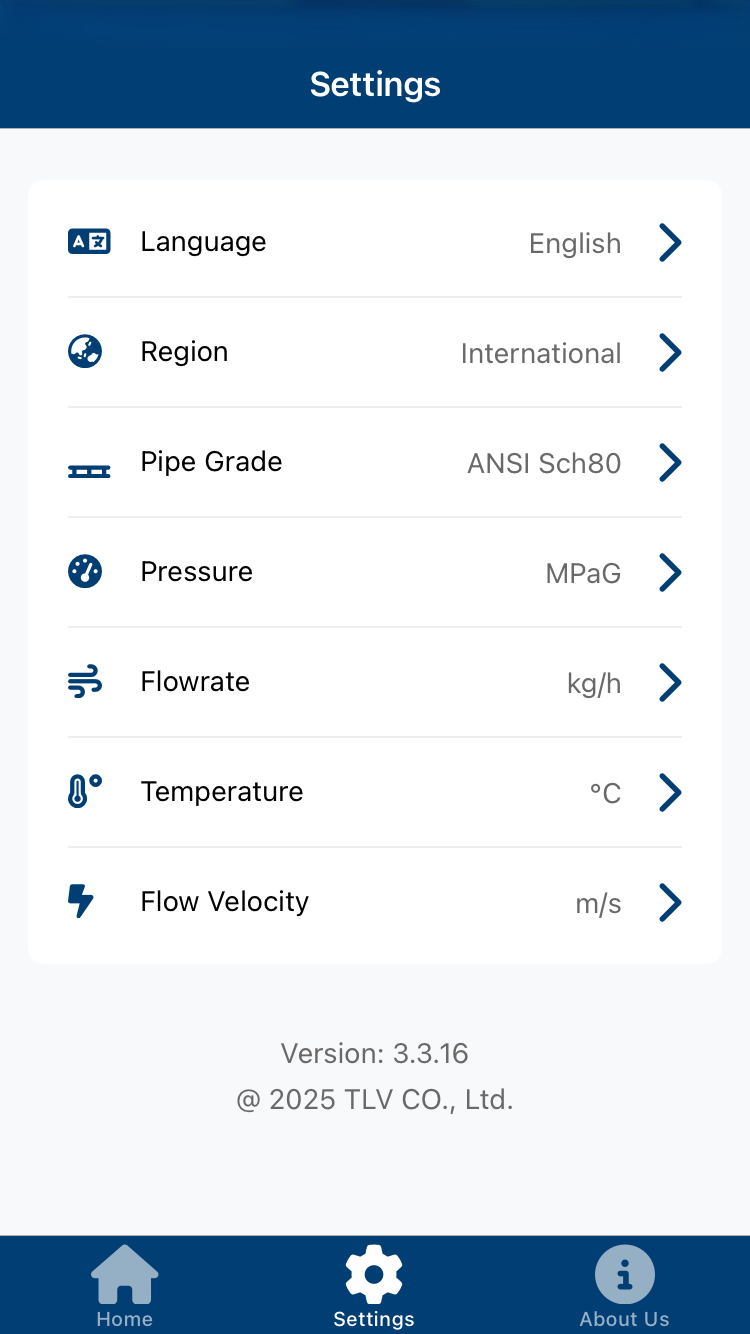Open the Region settings row
This screenshot has width=750, height=1334.
pyautogui.click(x=375, y=352)
